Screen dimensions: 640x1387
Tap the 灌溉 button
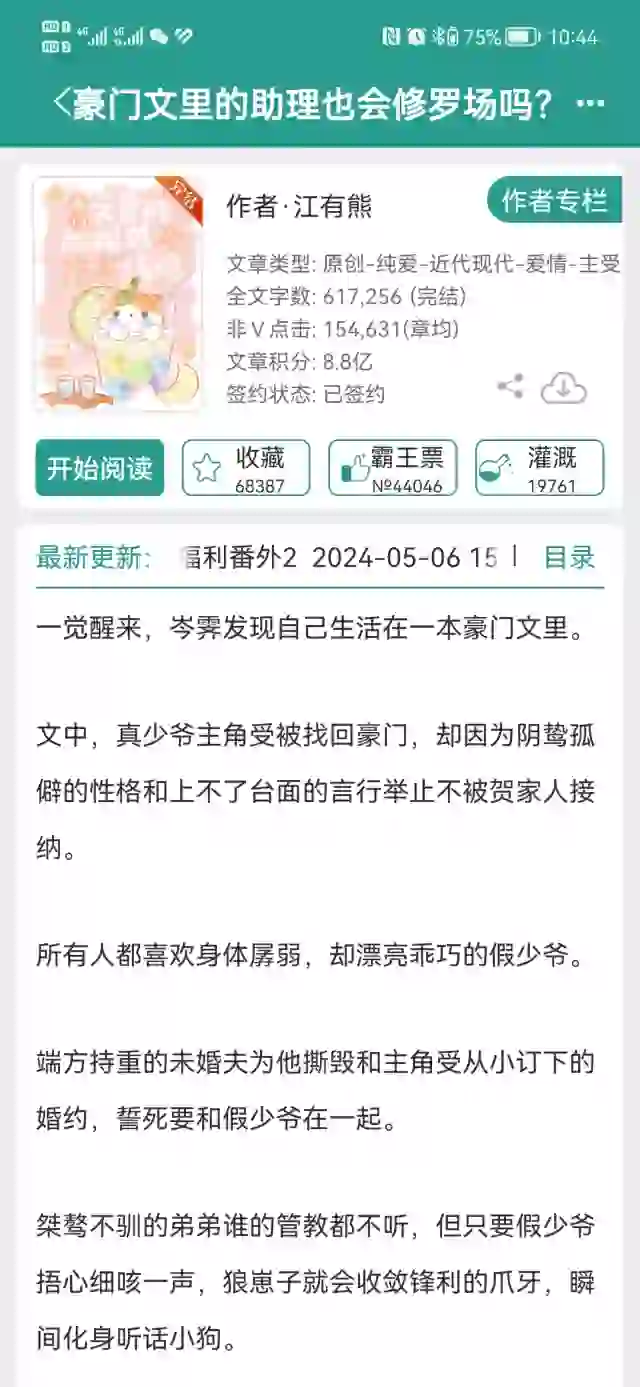(x=539, y=467)
